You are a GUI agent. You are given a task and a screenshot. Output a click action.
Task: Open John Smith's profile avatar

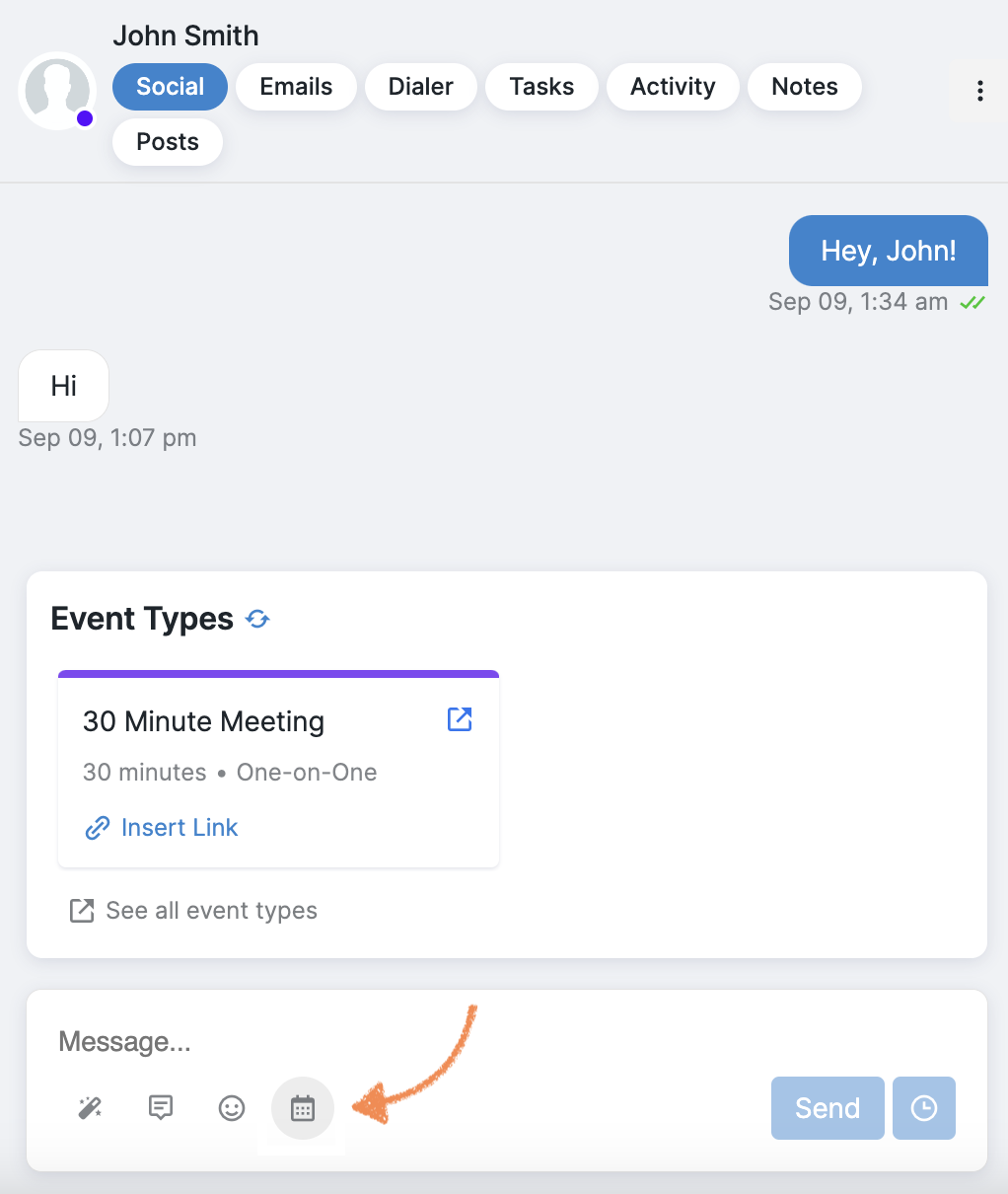coord(57,91)
